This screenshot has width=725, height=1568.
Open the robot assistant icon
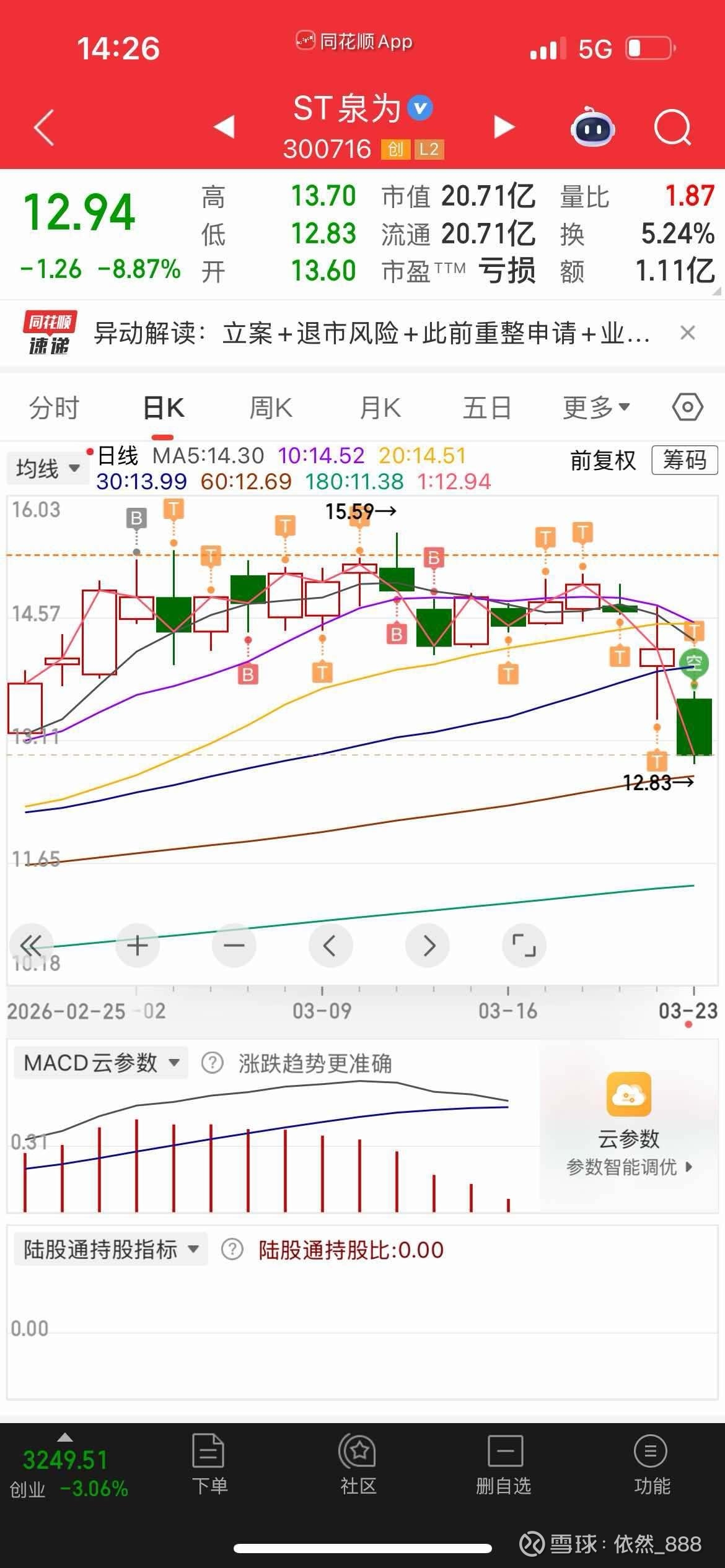click(x=592, y=128)
